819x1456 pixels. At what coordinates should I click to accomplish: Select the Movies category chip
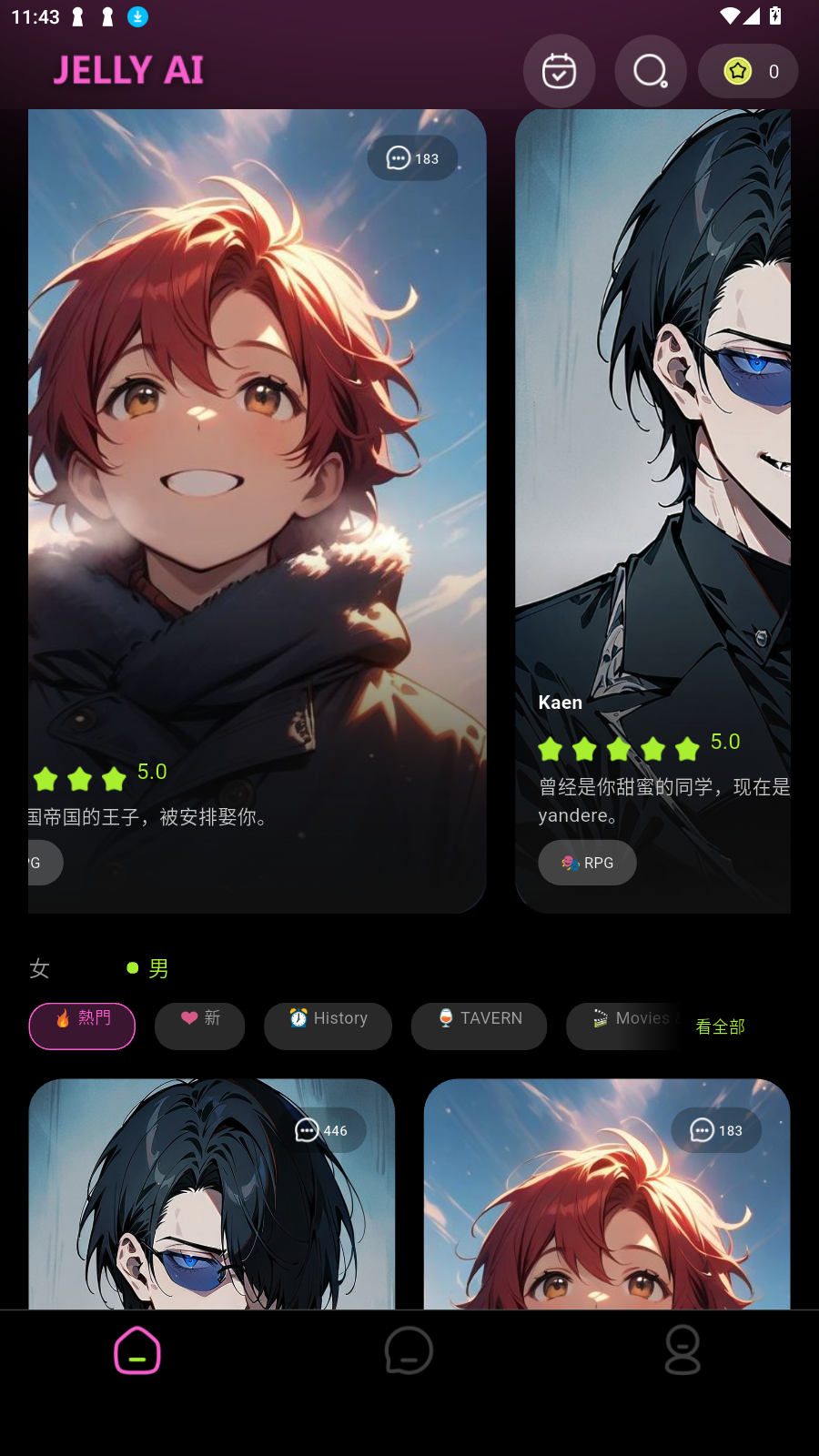click(x=626, y=1026)
